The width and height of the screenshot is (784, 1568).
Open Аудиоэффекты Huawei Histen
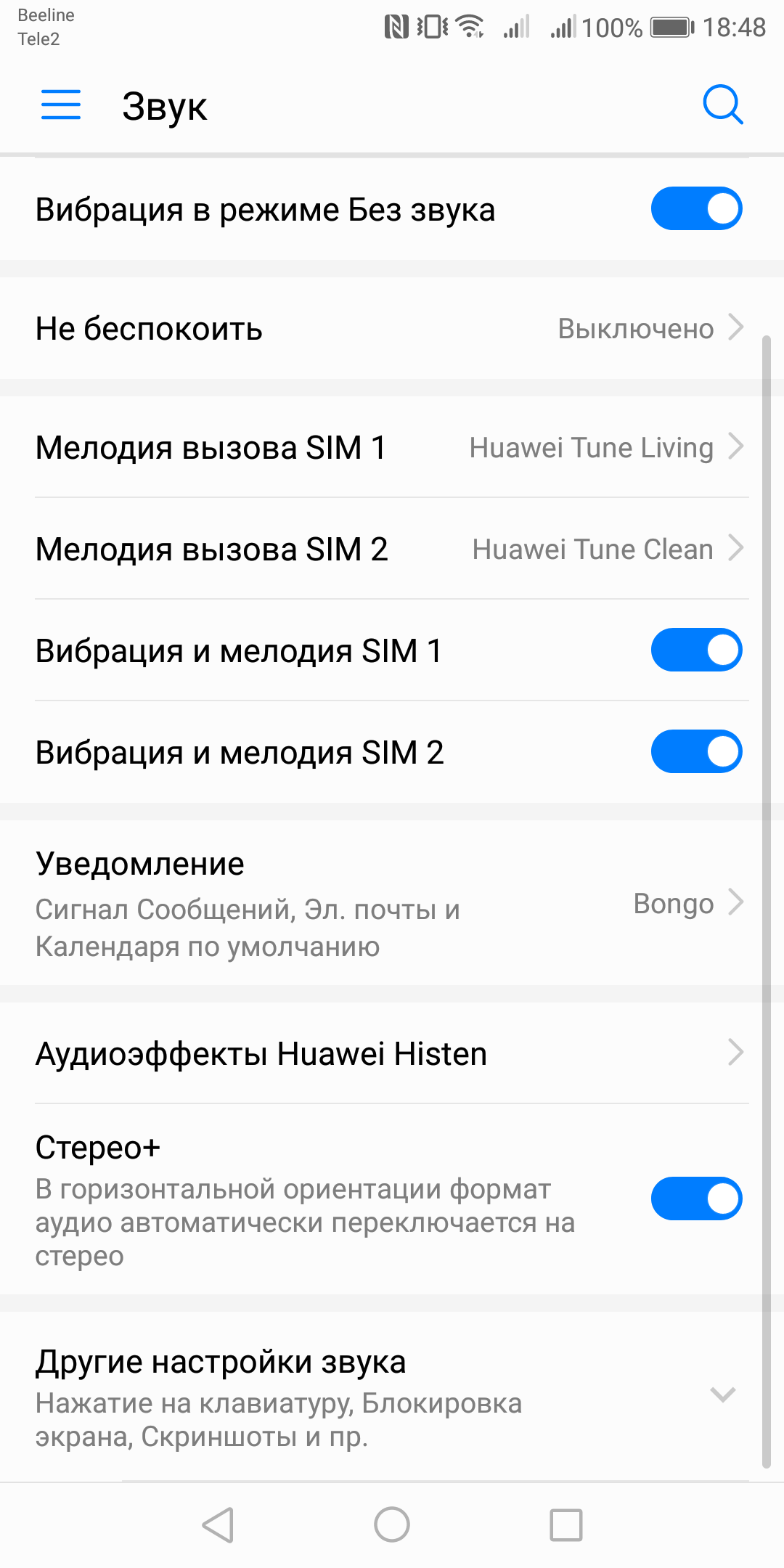pyautogui.click(x=392, y=1053)
